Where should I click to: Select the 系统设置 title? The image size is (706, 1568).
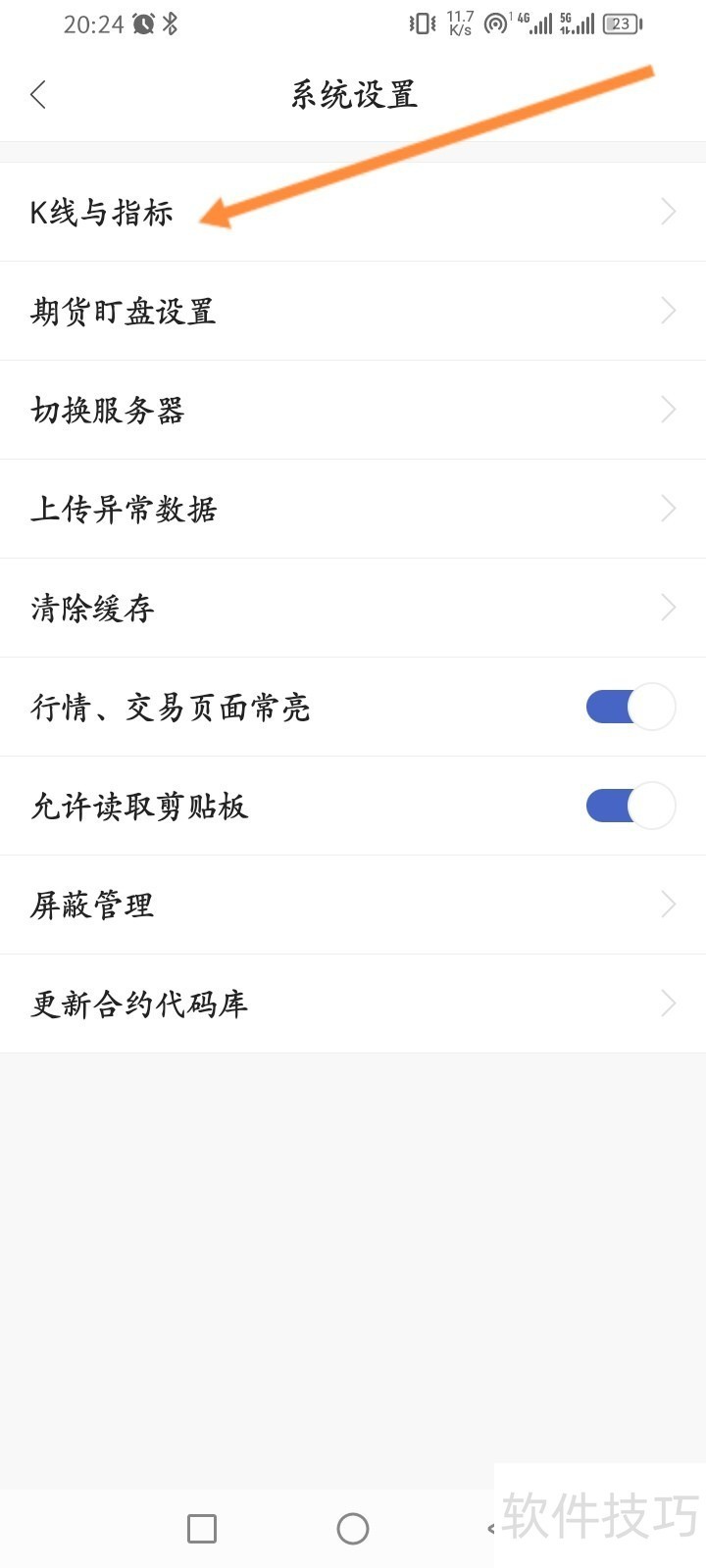point(353,94)
